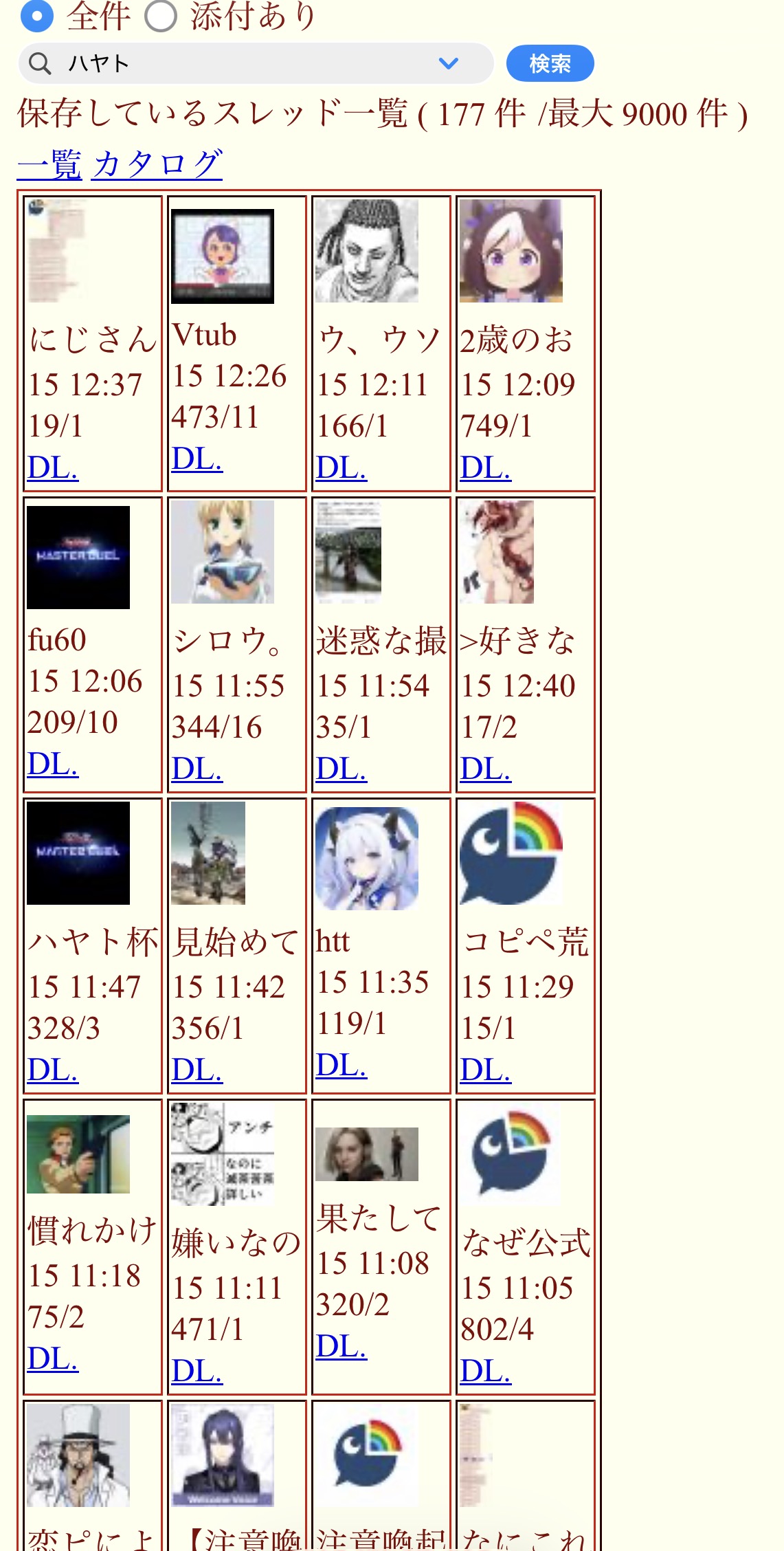Image resolution: width=784 pixels, height=1551 pixels.
Task: Open the 2歳のお thread image
Action: [511, 251]
